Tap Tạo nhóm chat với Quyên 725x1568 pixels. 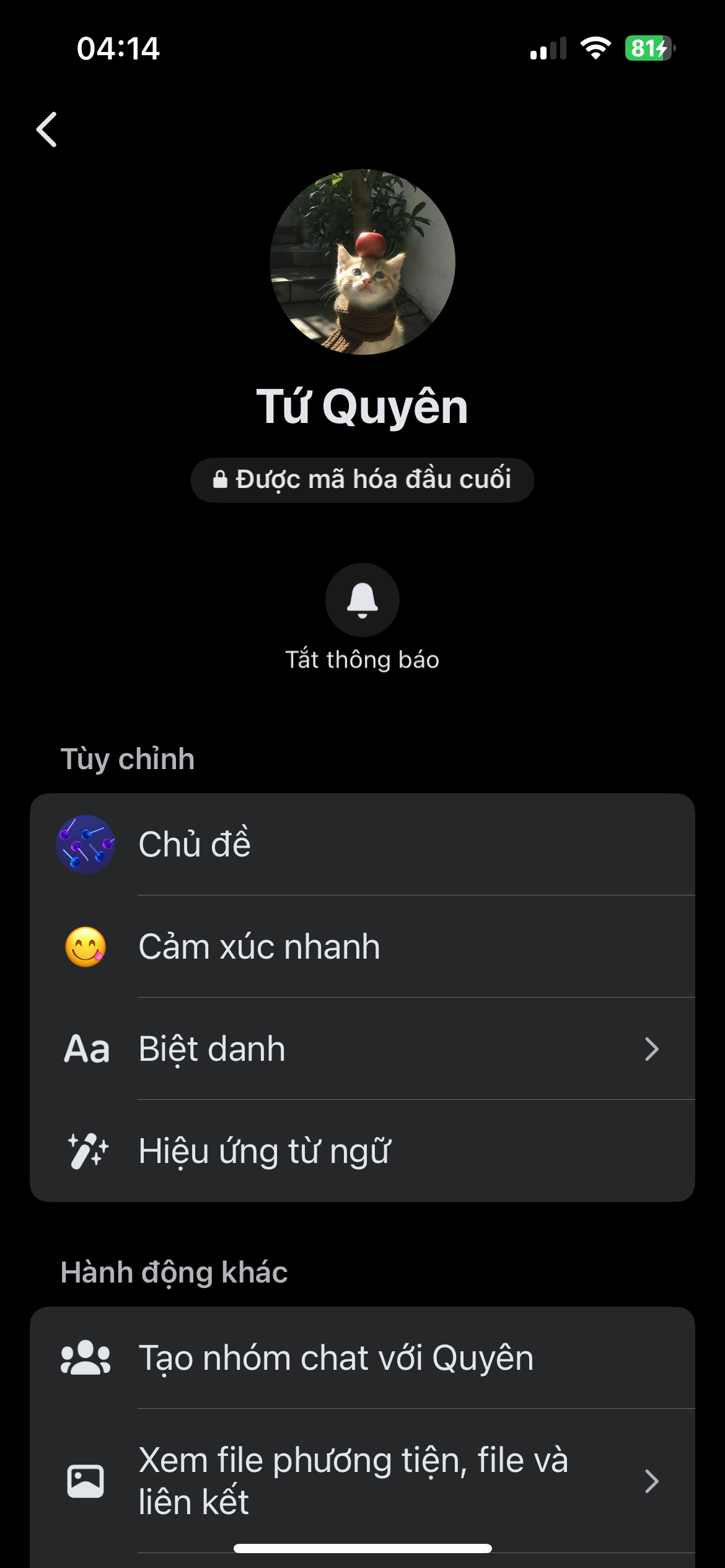[362, 1358]
